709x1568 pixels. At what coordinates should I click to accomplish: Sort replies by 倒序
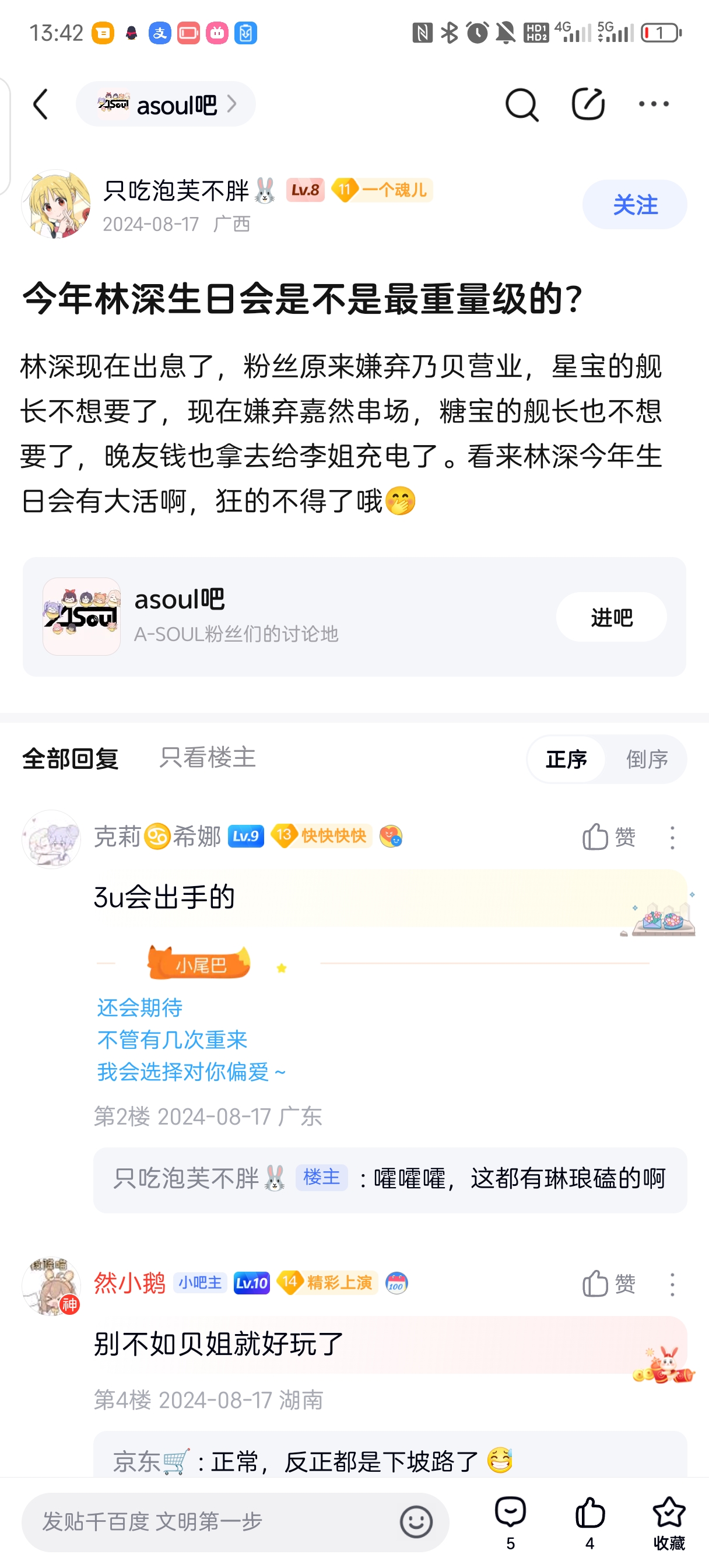click(x=646, y=759)
